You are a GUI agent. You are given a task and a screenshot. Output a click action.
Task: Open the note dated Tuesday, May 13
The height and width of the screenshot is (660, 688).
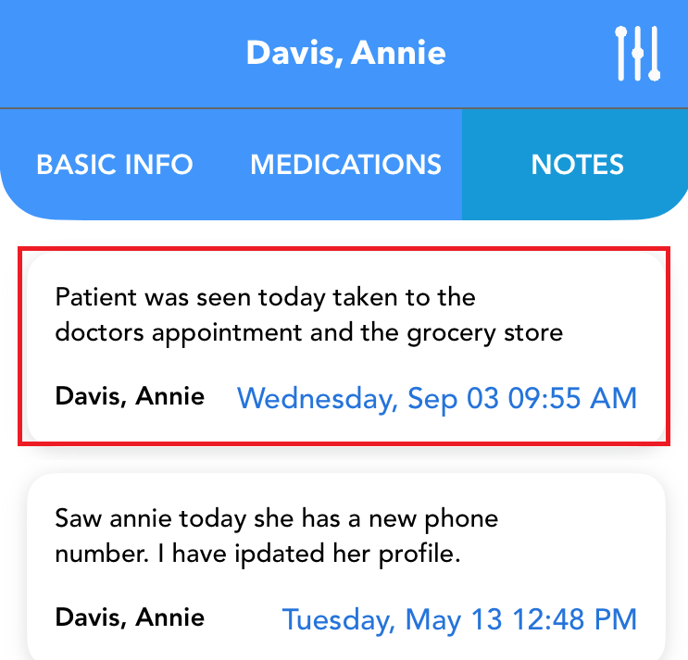345,565
